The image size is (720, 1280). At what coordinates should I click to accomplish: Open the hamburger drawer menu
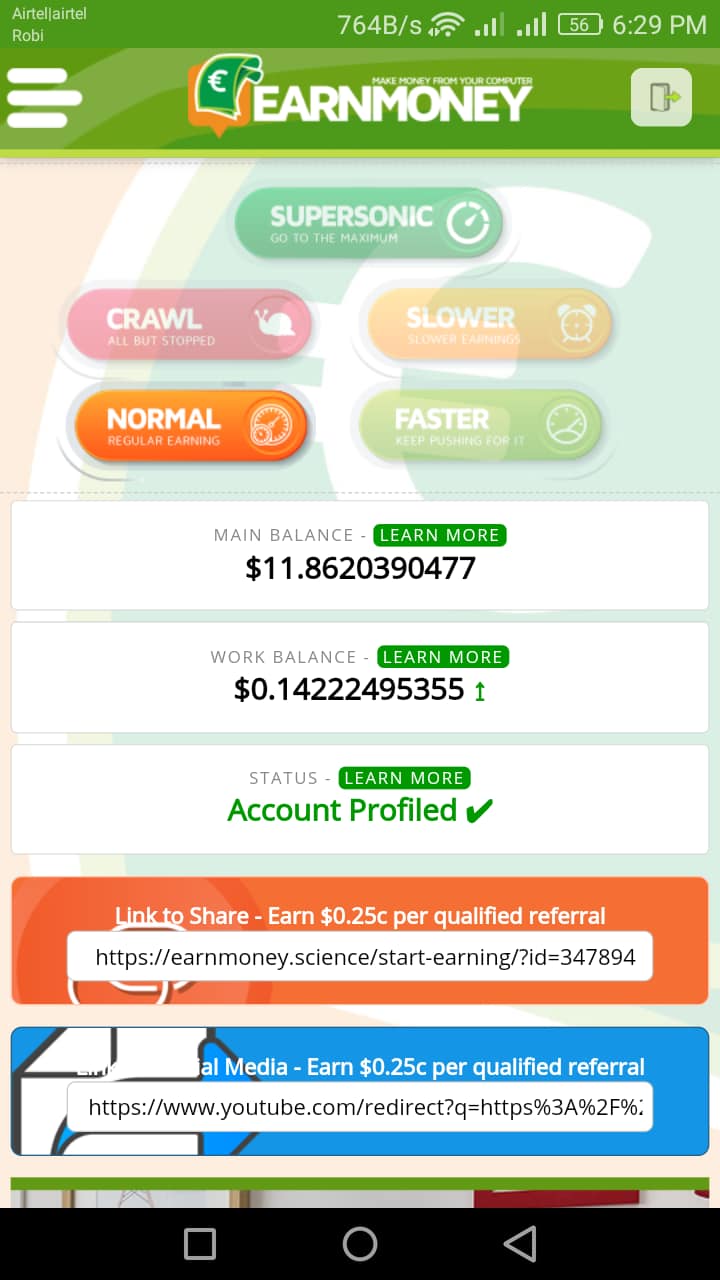(x=44, y=98)
